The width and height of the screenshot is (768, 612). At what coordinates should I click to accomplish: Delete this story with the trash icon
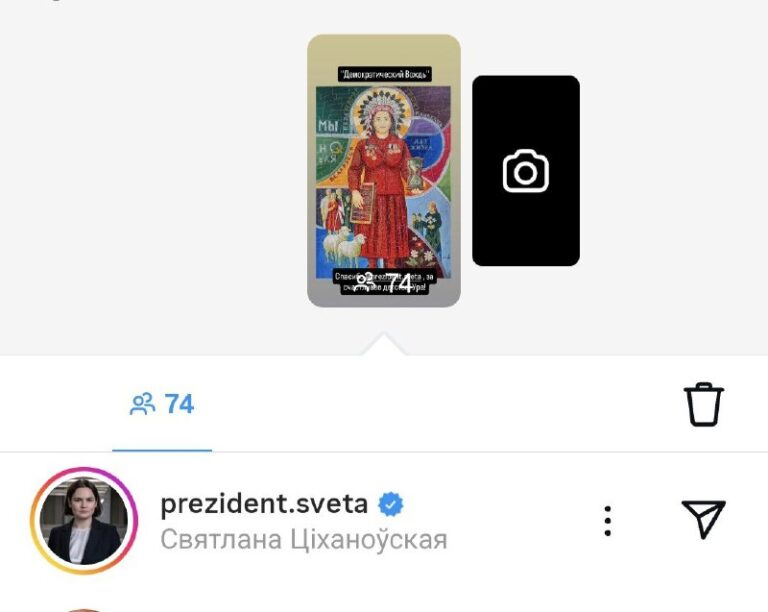pyautogui.click(x=703, y=404)
